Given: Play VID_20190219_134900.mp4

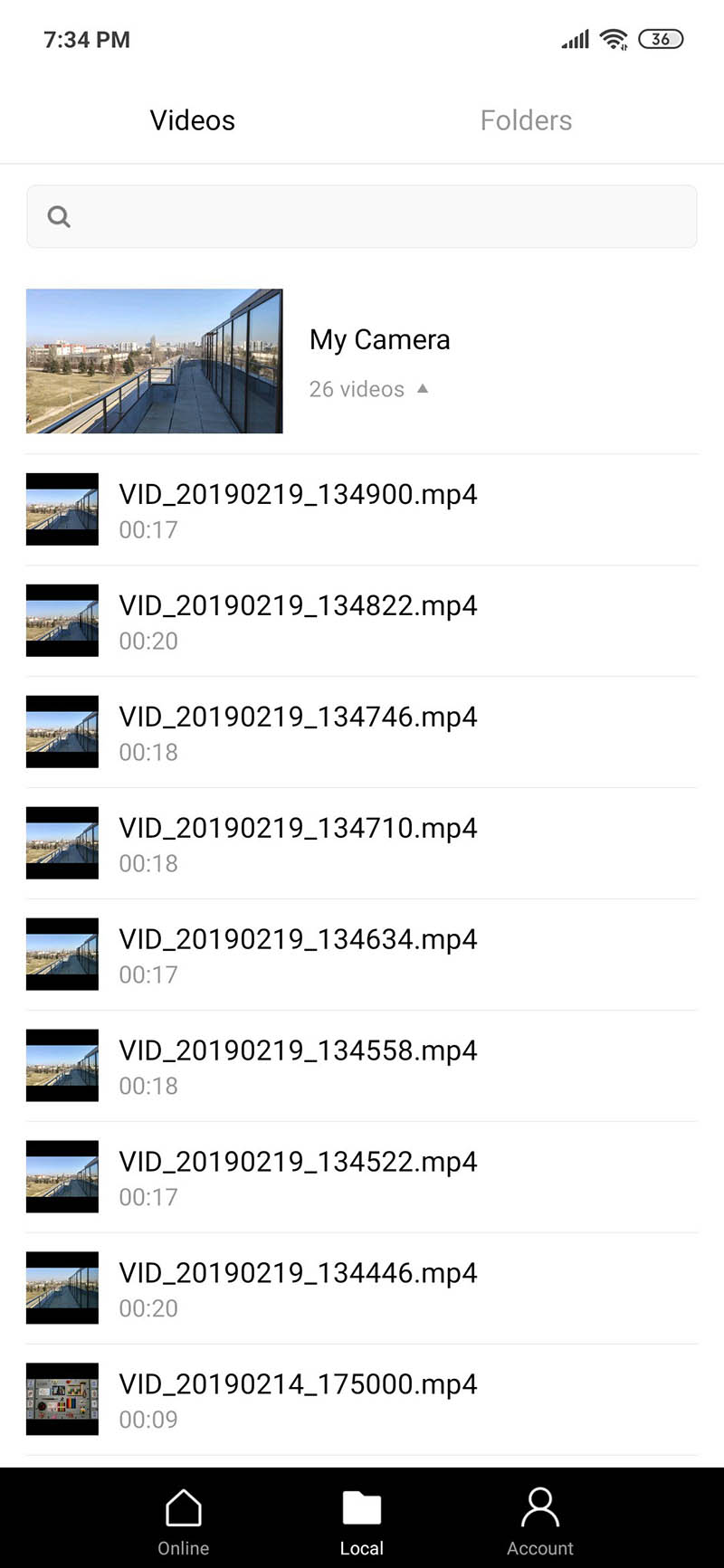Looking at the screenshot, I should [x=298, y=509].
